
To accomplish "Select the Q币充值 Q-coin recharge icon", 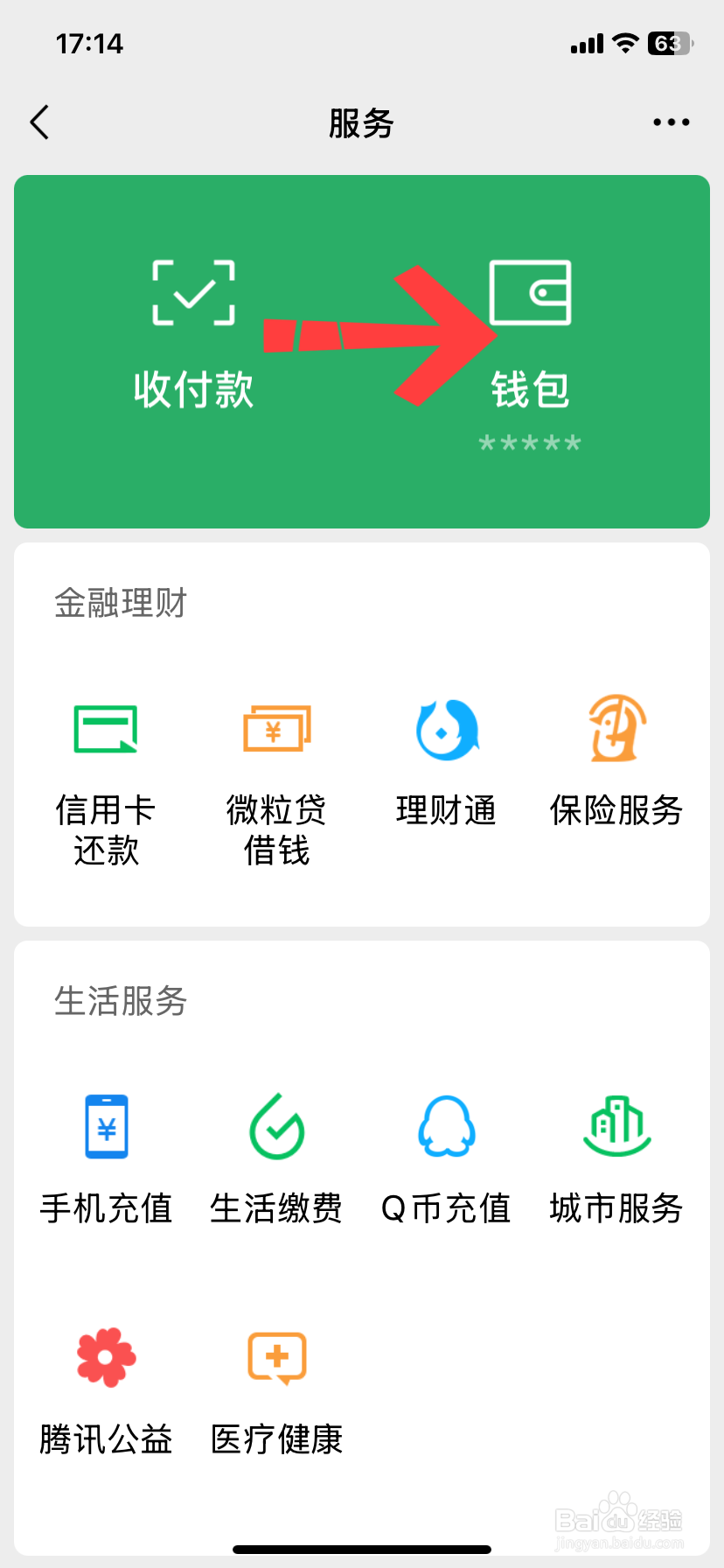I will [446, 1127].
